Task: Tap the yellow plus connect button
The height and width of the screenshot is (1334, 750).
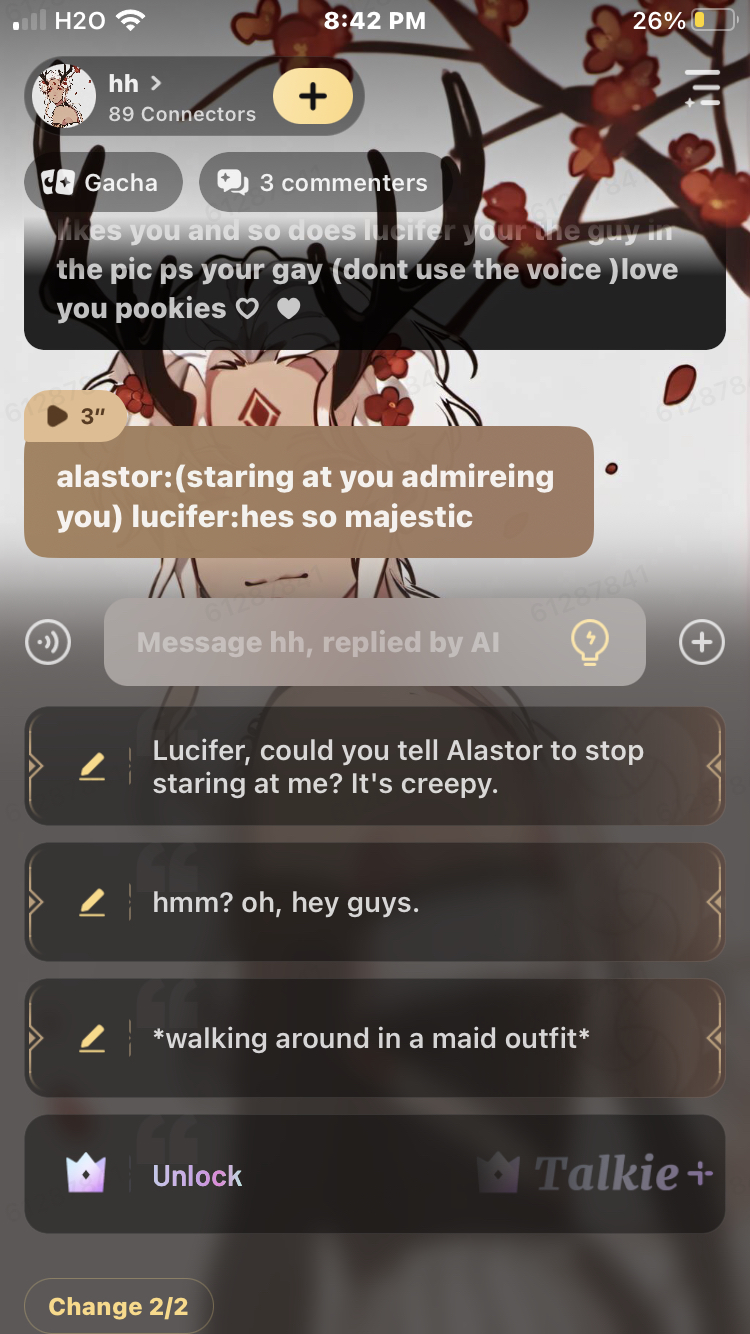Action: pyautogui.click(x=313, y=97)
